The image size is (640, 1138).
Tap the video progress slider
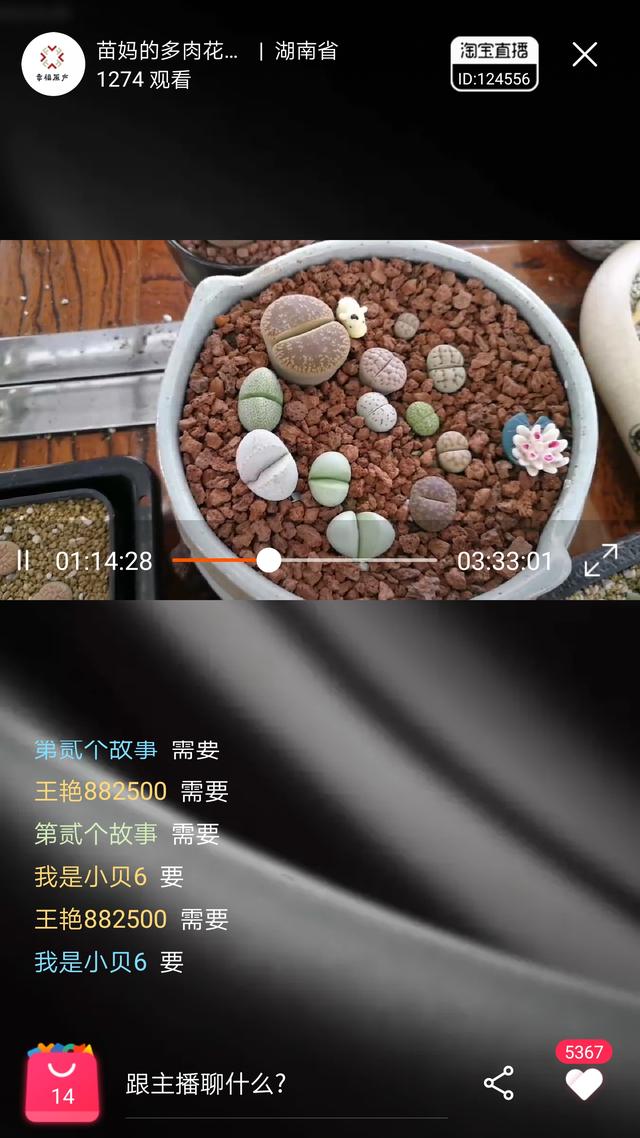click(268, 560)
